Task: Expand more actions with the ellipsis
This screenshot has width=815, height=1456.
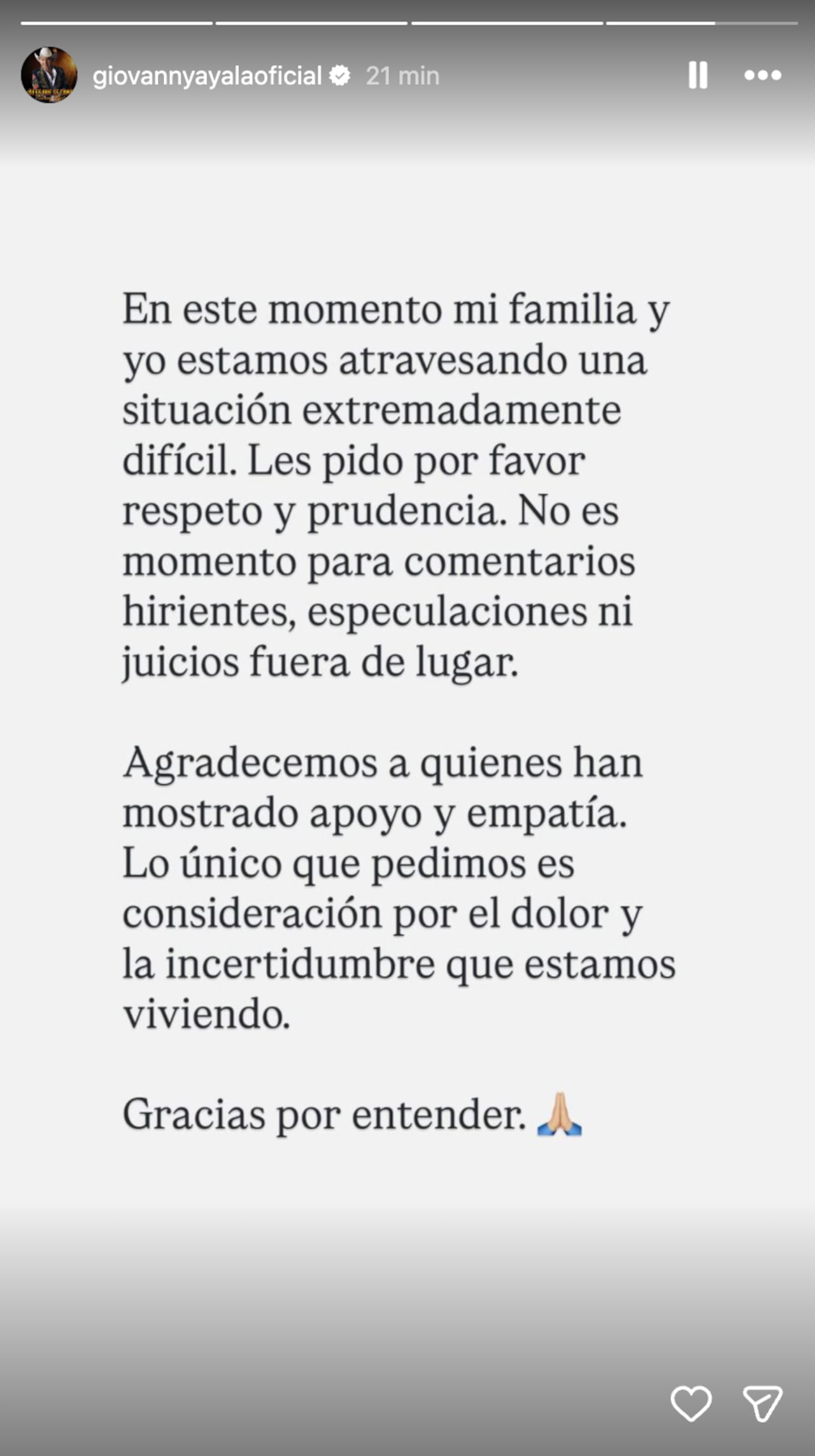Action: pos(762,74)
